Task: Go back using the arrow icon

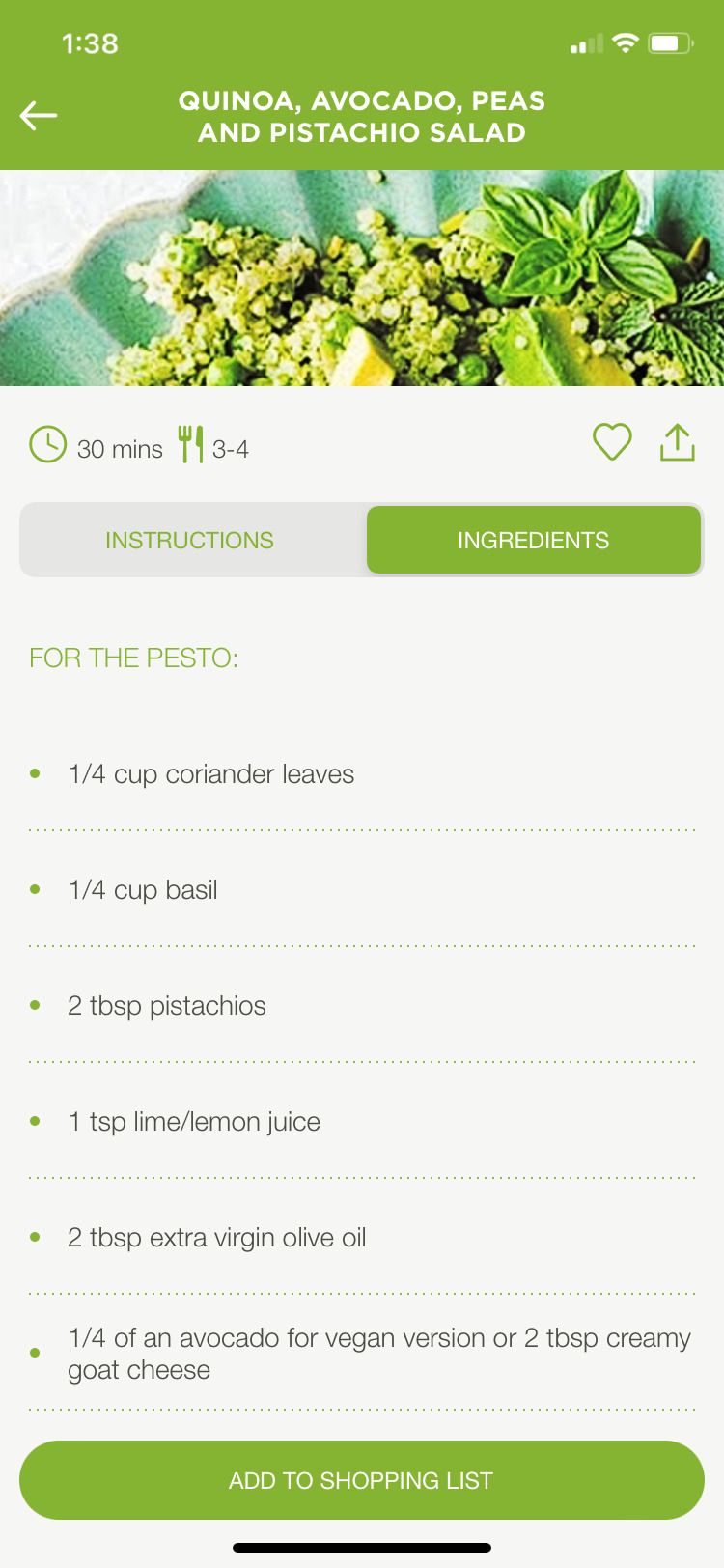Action: pyautogui.click(x=39, y=116)
